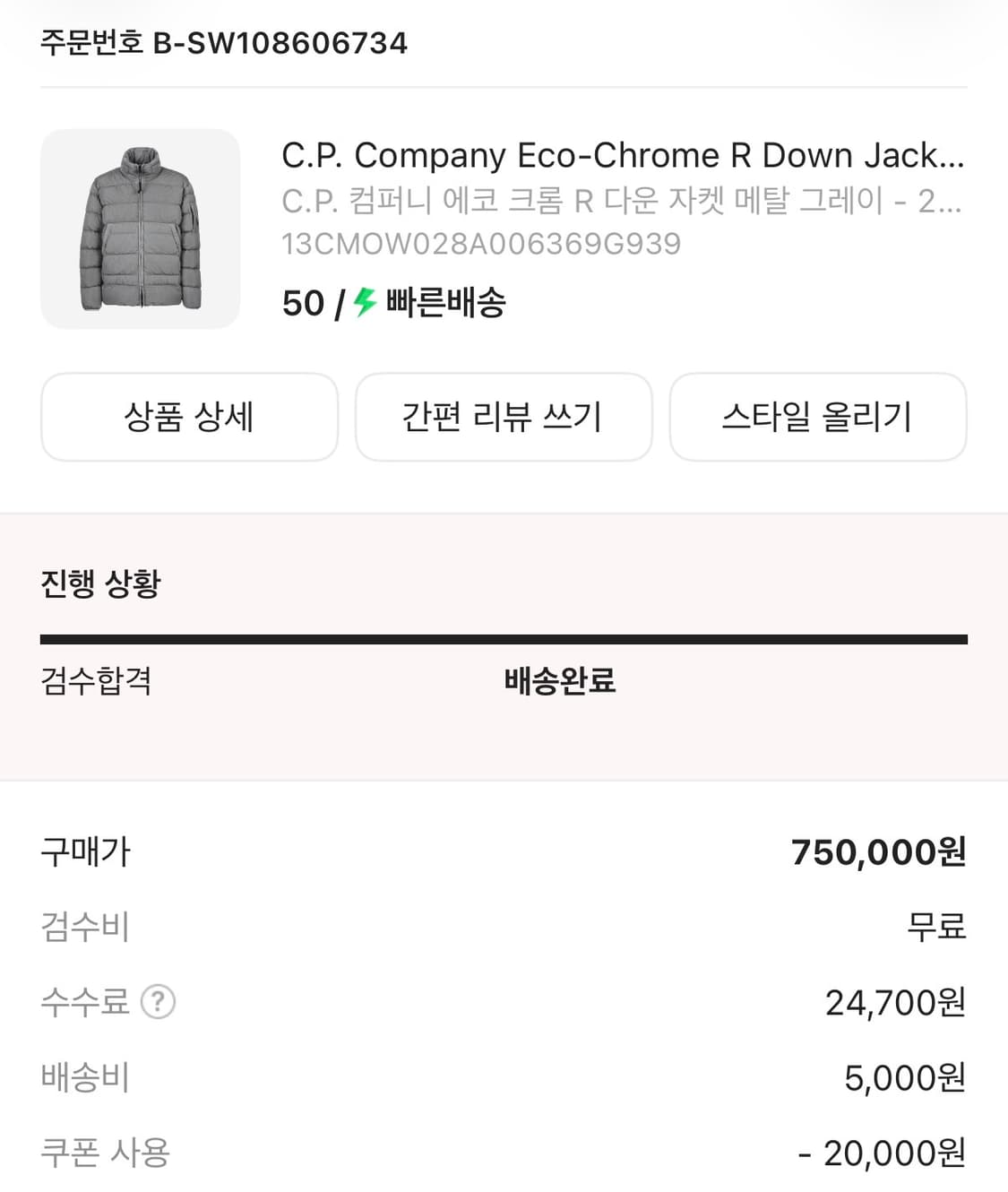Open 상품 상세 product details
The width and height of the screenshot is (1008, 1192).
click(189, 418)
